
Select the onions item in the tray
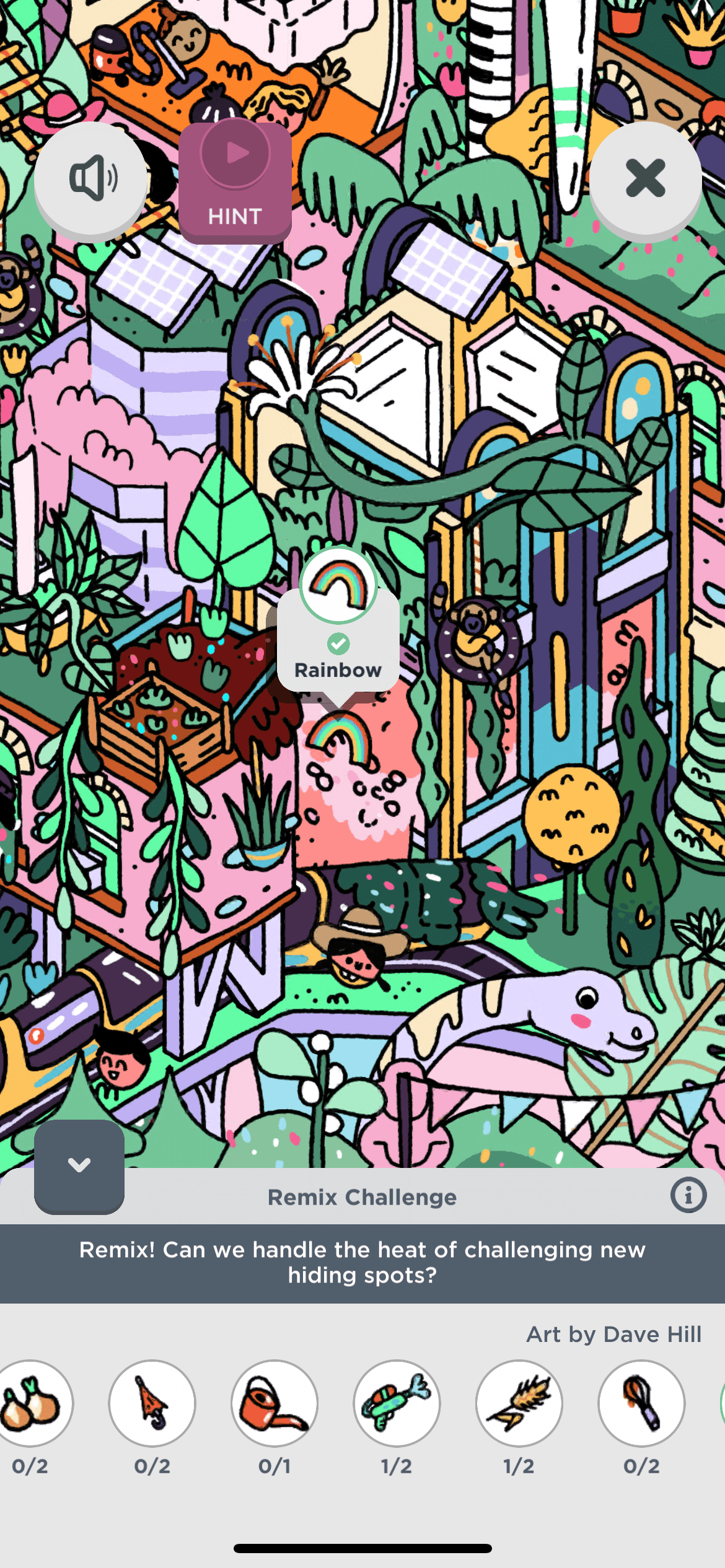click(31, 1402)
